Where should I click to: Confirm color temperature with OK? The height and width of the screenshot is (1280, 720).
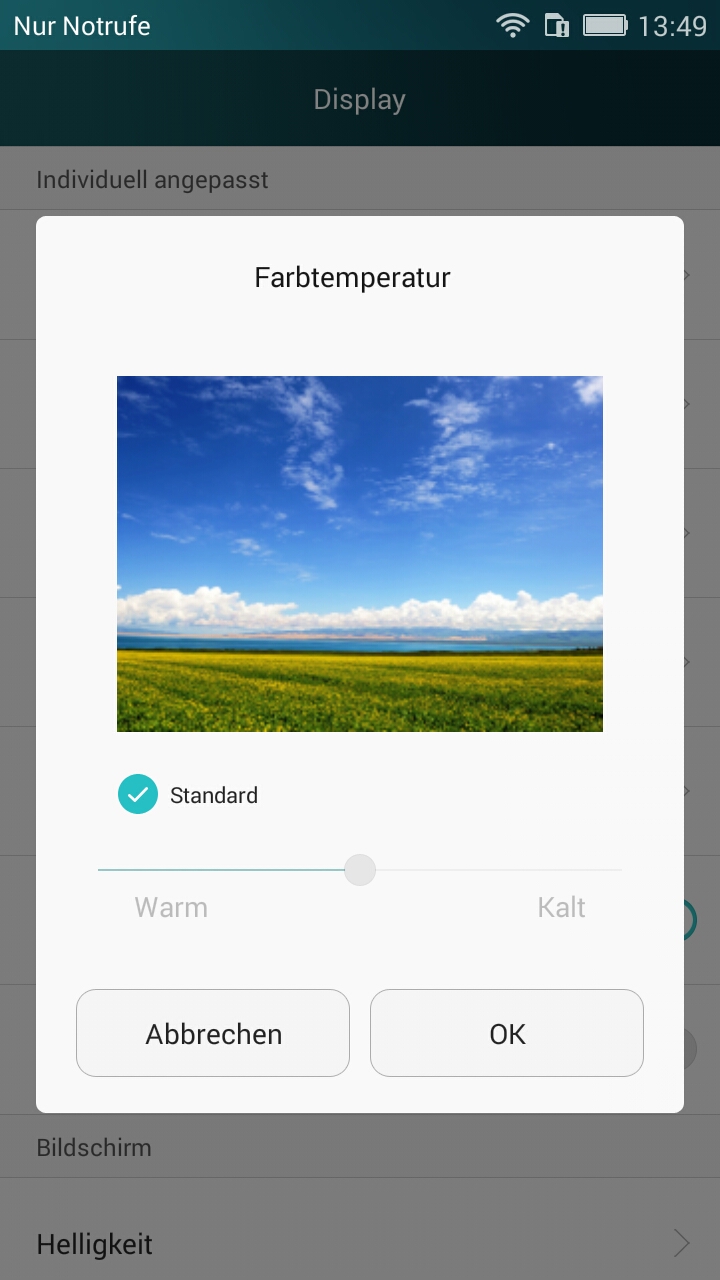[x=507, y=1033]
